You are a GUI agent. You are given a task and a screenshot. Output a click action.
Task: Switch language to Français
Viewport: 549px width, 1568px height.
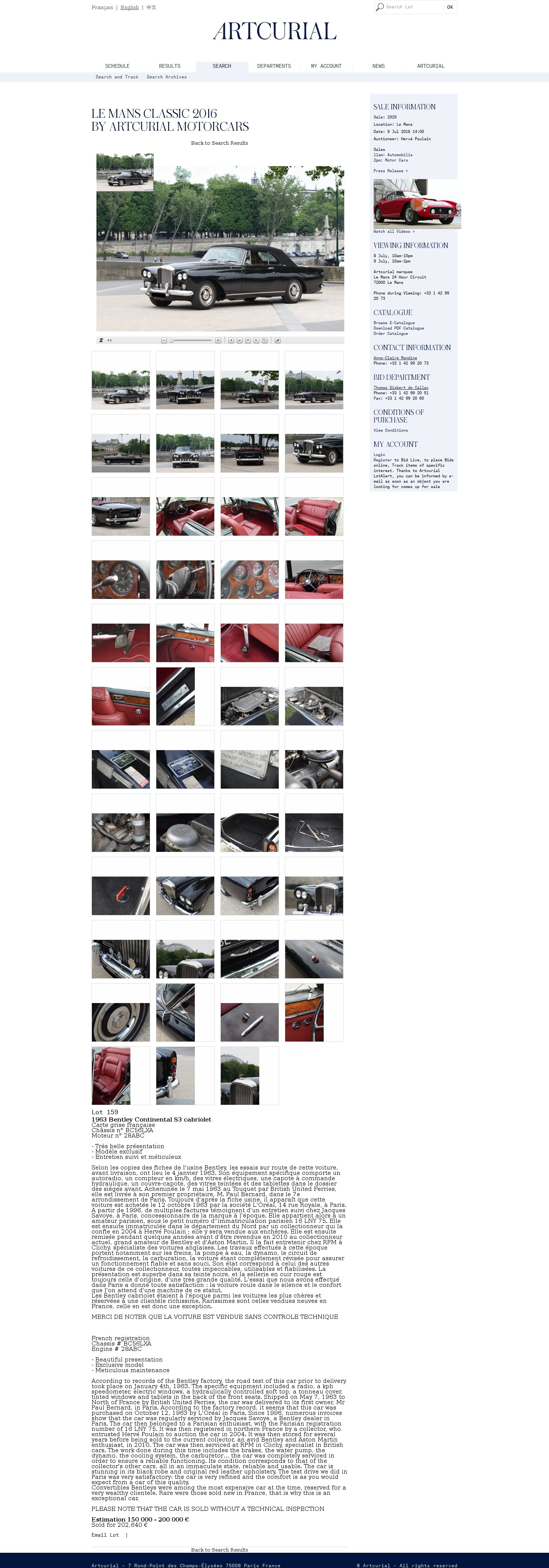(x=102, y=7)
